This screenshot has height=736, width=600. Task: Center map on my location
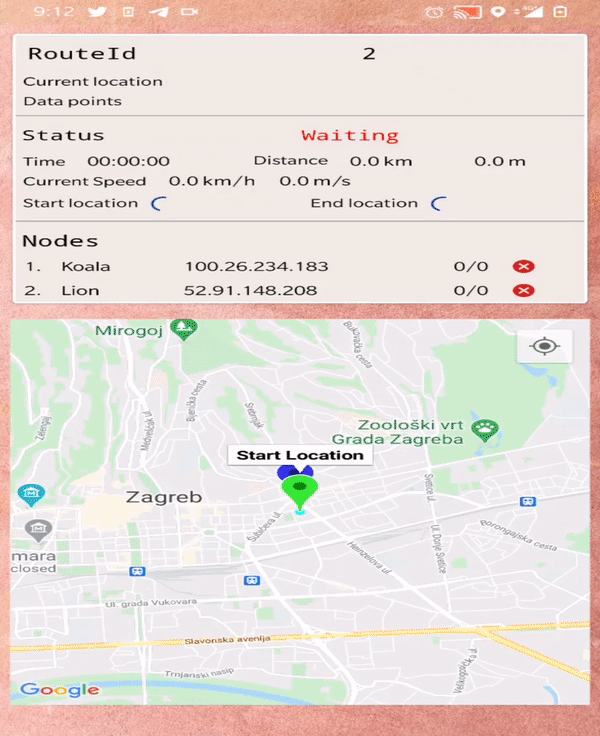pyautogui.click(x=544, y=346)
